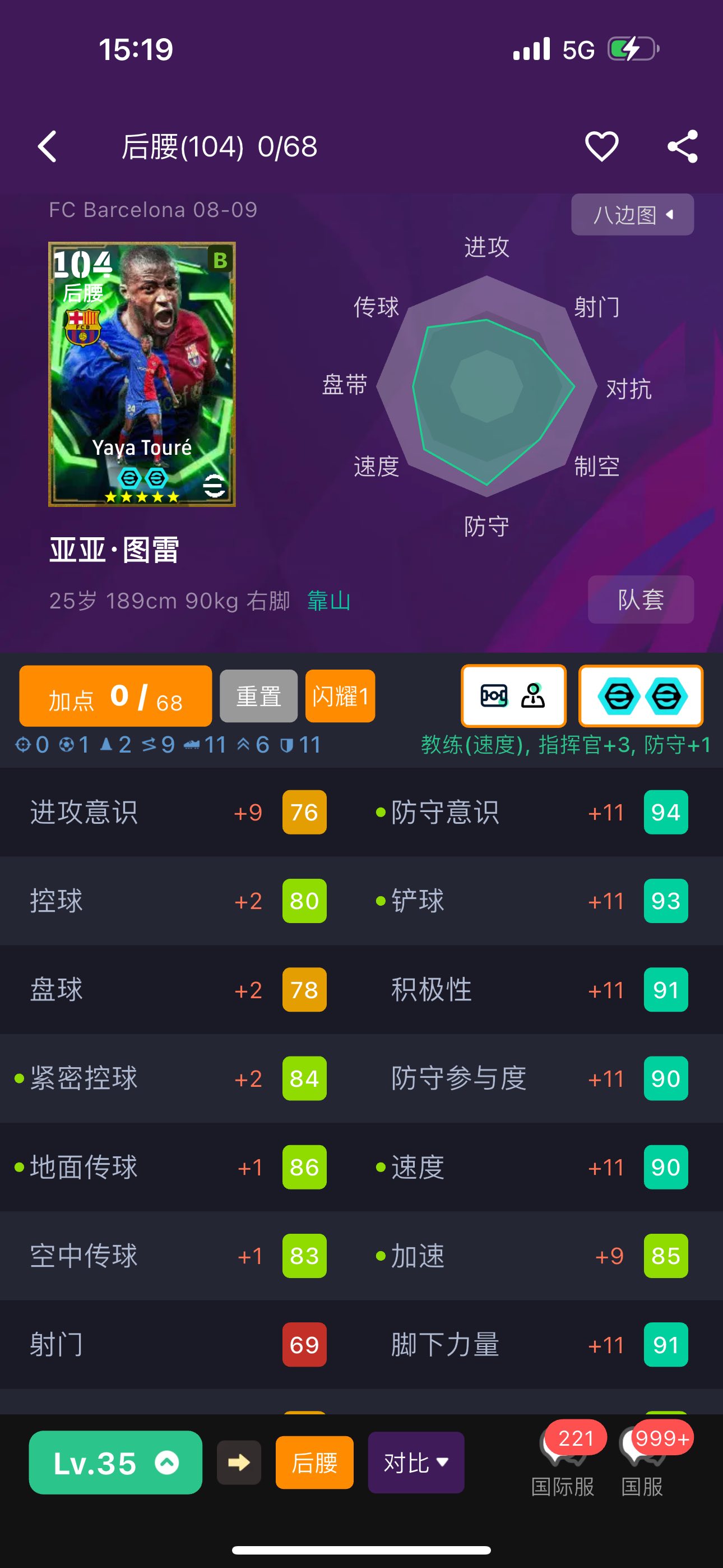
Task: Tap the 紧密控球 attribute row
Action: pyautogui.click(x=170, y=1078)
